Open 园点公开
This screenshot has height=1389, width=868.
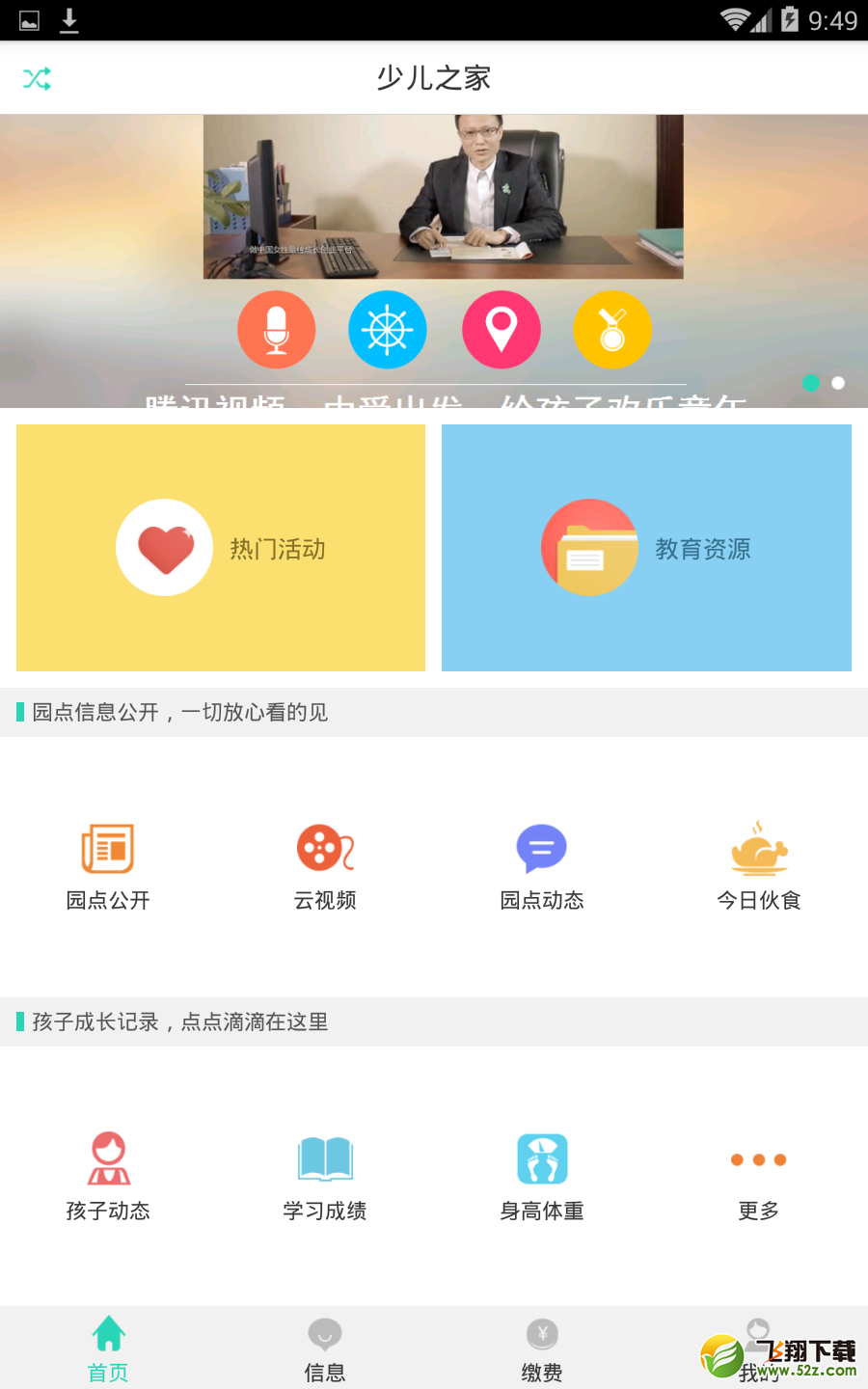click(x=108, y=867)
